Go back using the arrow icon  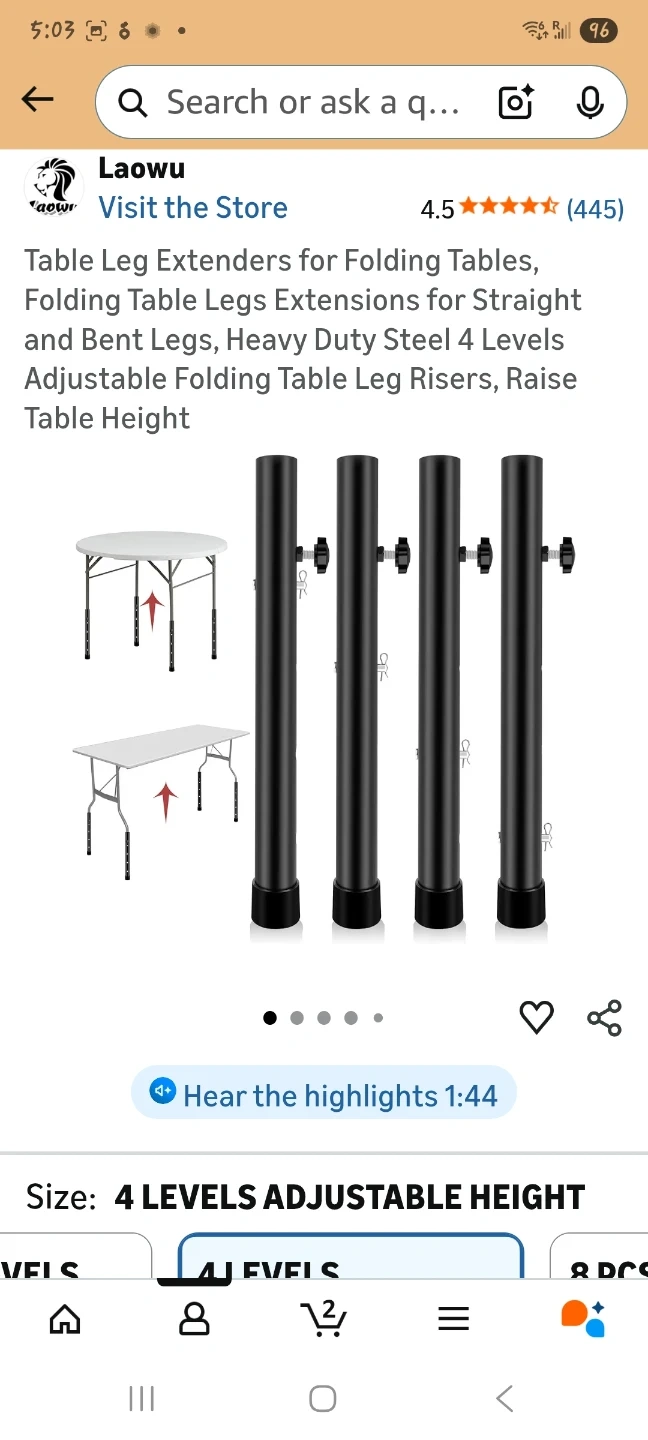pyautogui.click(x=38, y=100)
